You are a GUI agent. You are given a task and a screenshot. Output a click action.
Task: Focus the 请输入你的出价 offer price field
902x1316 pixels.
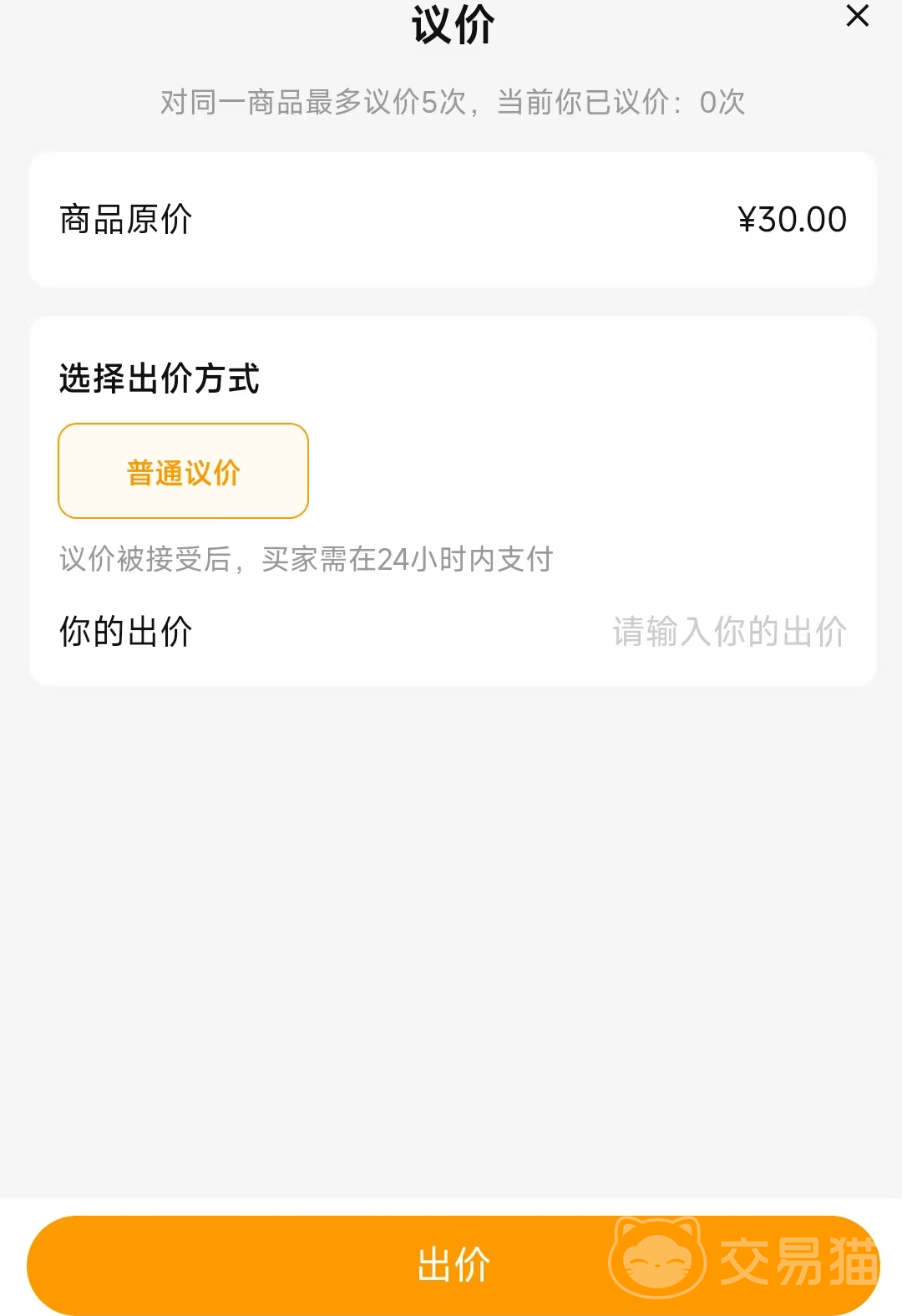728,632
